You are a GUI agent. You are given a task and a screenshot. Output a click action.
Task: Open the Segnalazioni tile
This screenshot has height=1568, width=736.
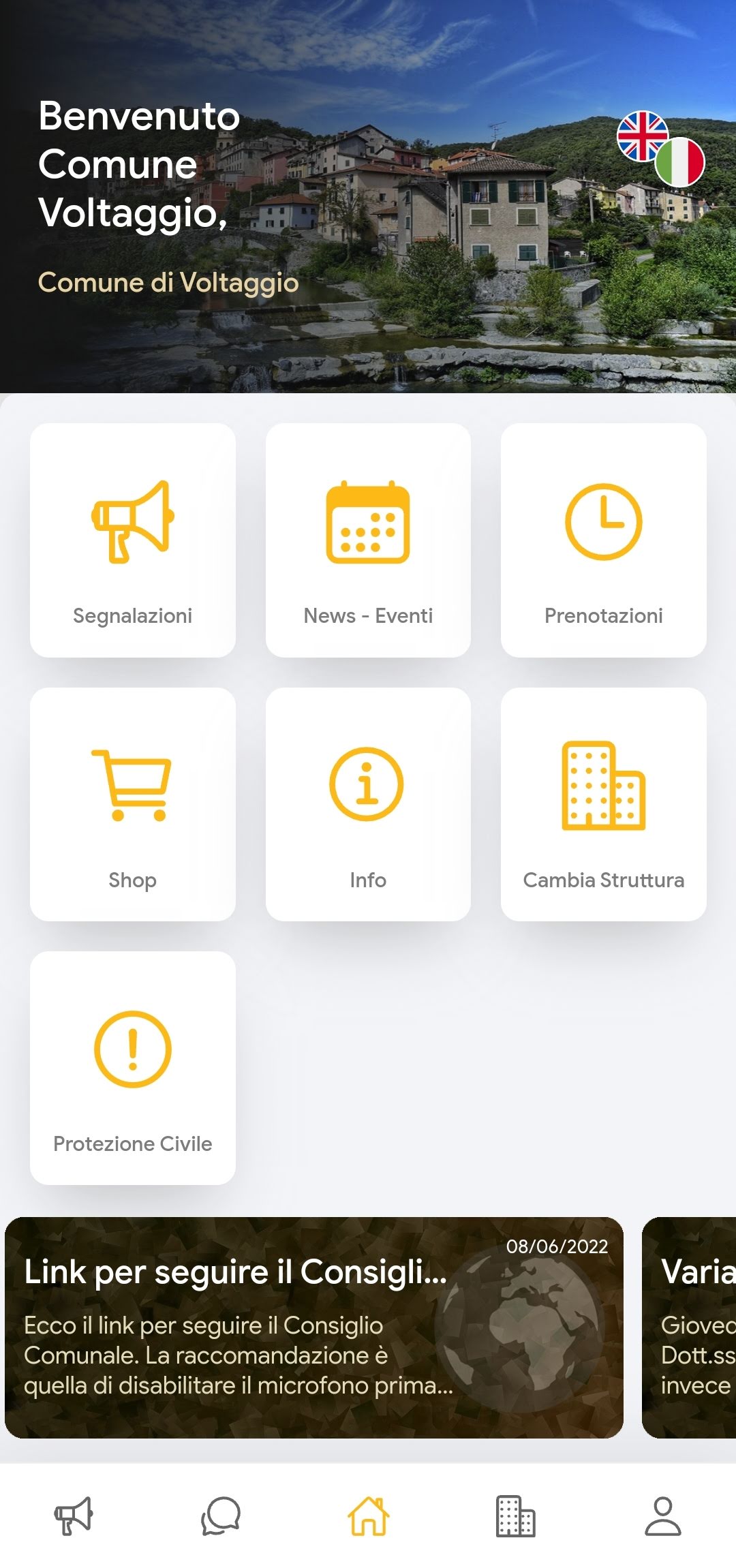(133, 540)
